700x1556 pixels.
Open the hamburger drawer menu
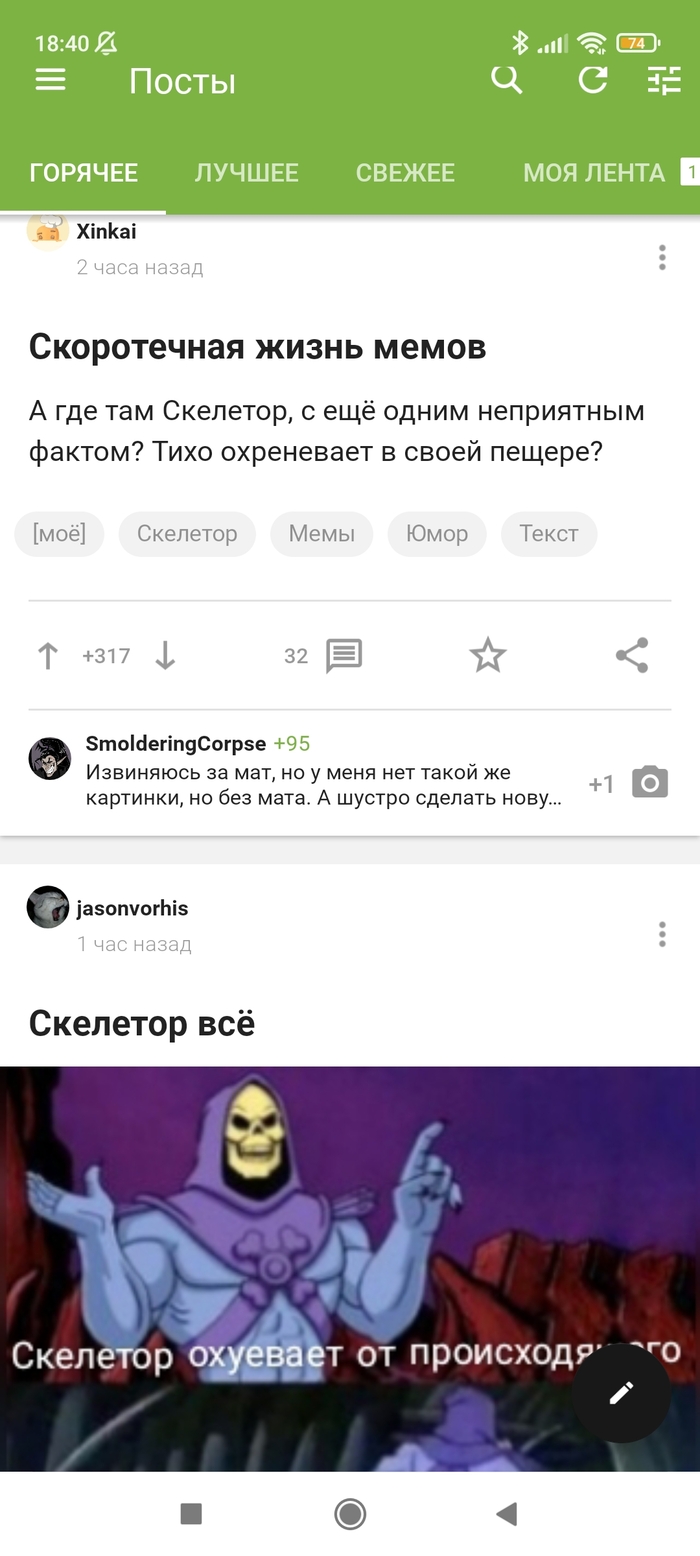tap(51, 80)
